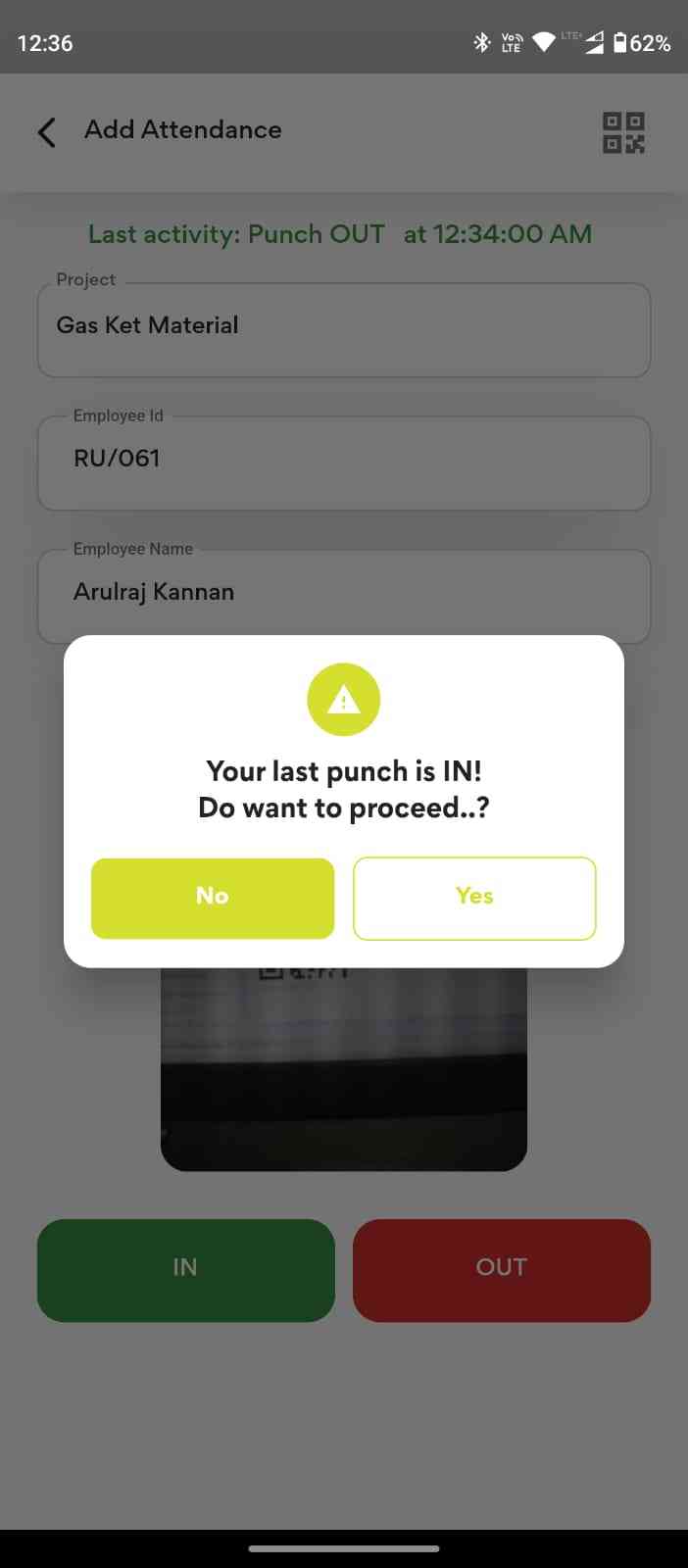
Task: Select the Employee Name field
Action: (x=344, y=594)
